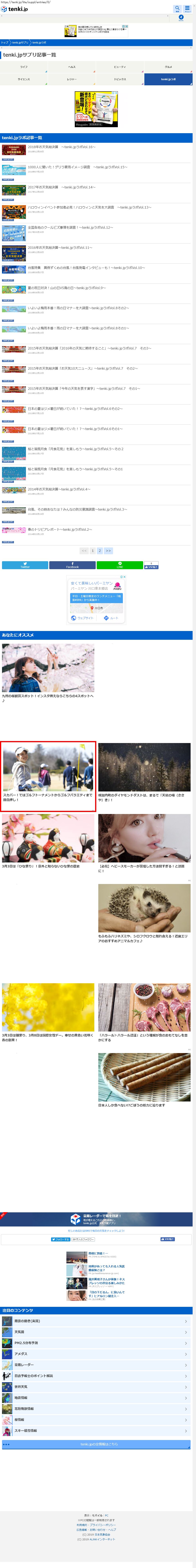
Task: Select the ヘルス category tab
Action: click(x=72, y=67)
